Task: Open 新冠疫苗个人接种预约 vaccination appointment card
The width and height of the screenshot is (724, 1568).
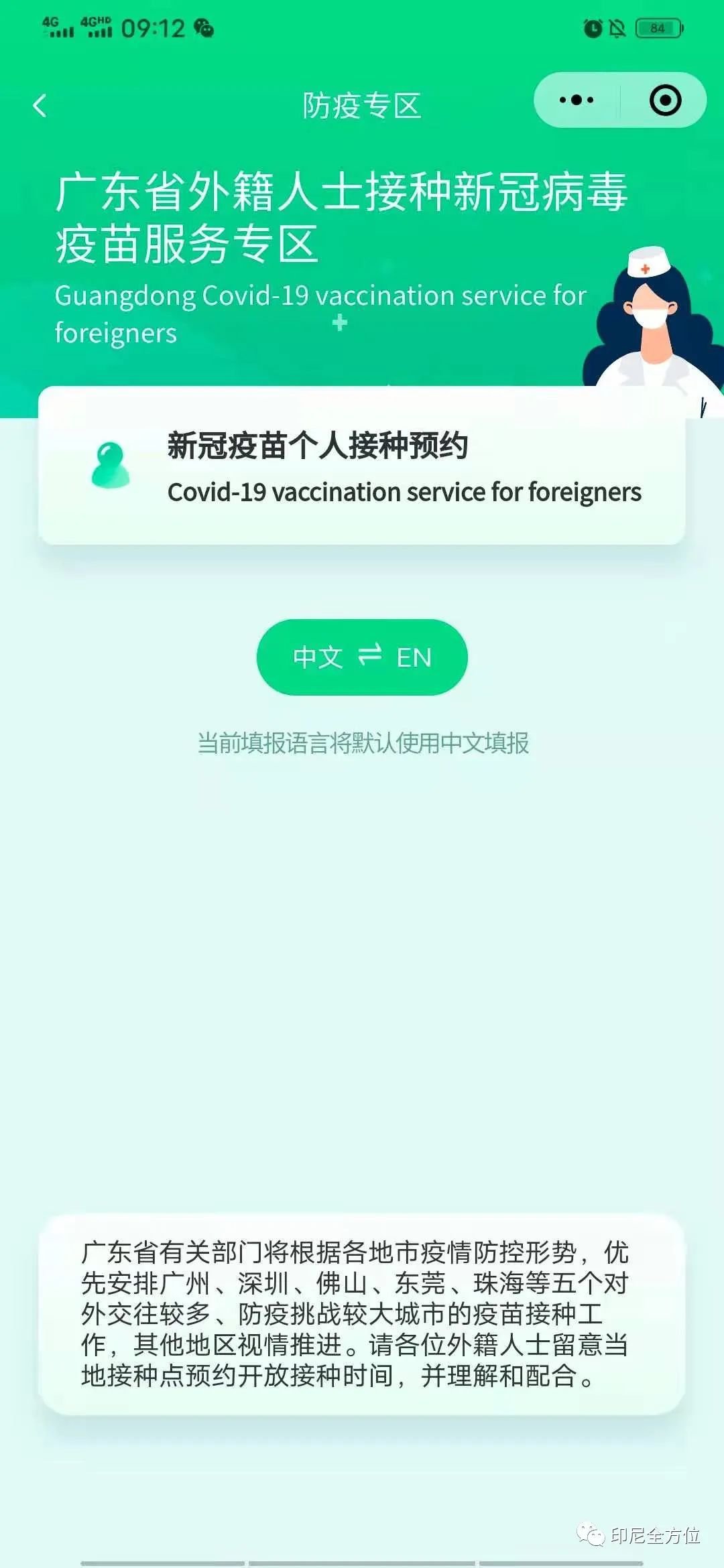Action: point(362,466)
